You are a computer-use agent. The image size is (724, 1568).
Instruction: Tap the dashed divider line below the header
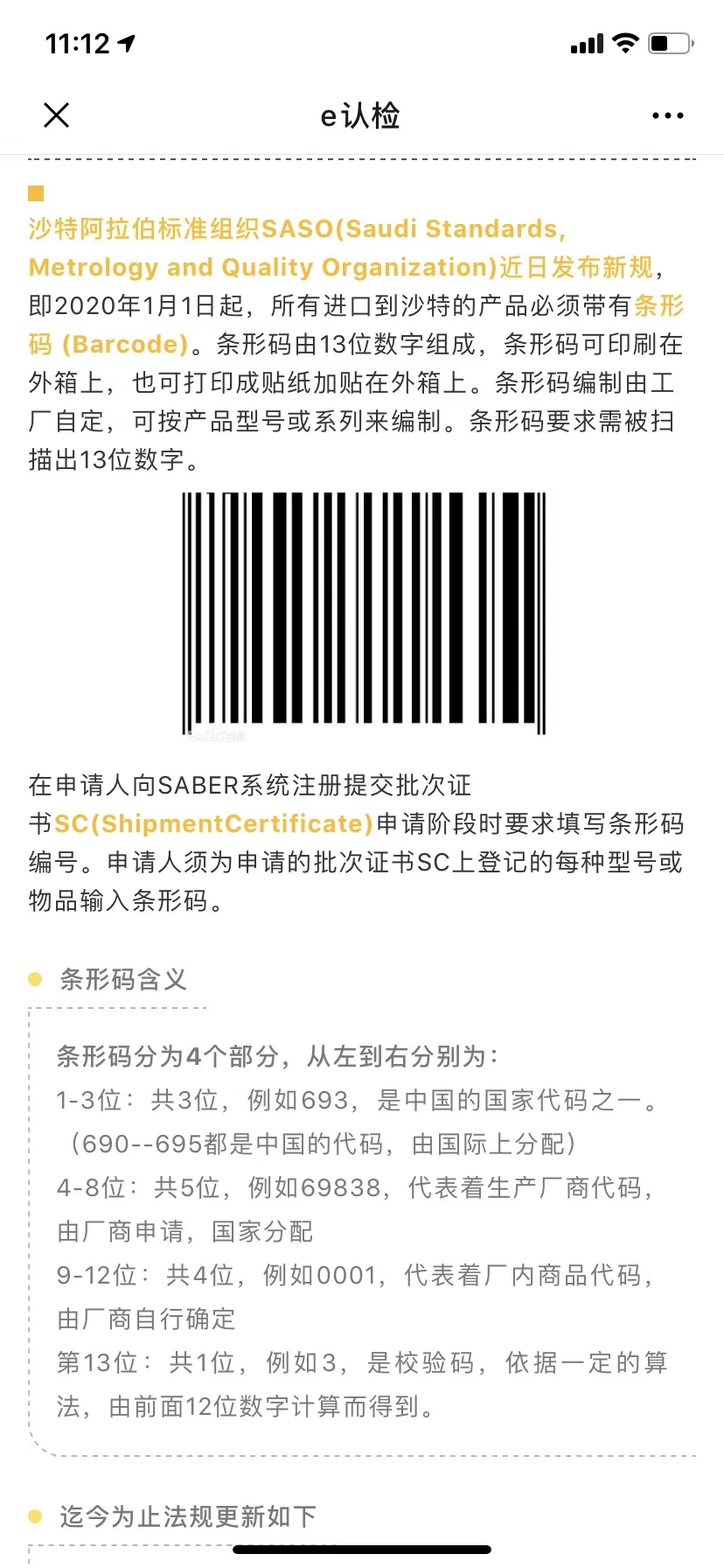(362, 160)
